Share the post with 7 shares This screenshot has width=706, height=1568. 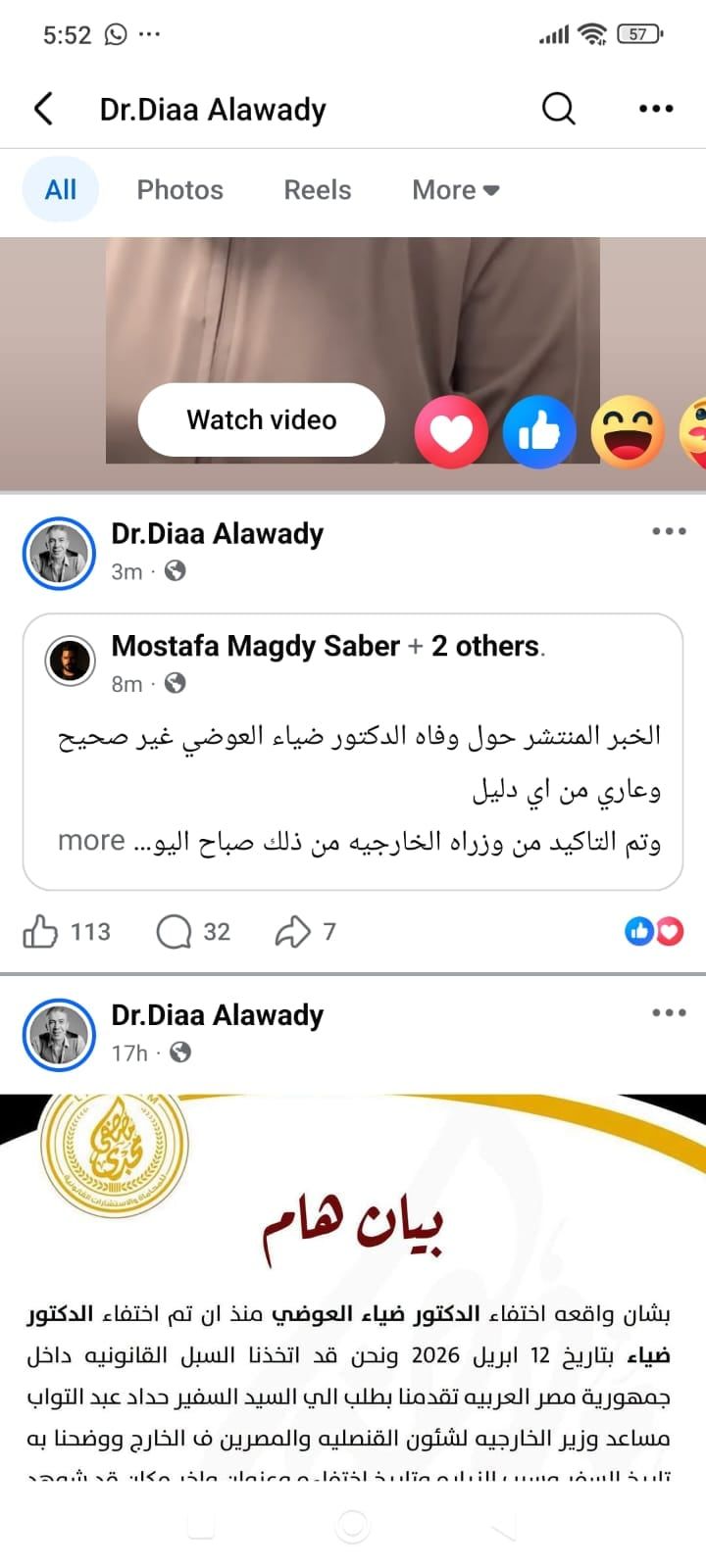point(305,932)
